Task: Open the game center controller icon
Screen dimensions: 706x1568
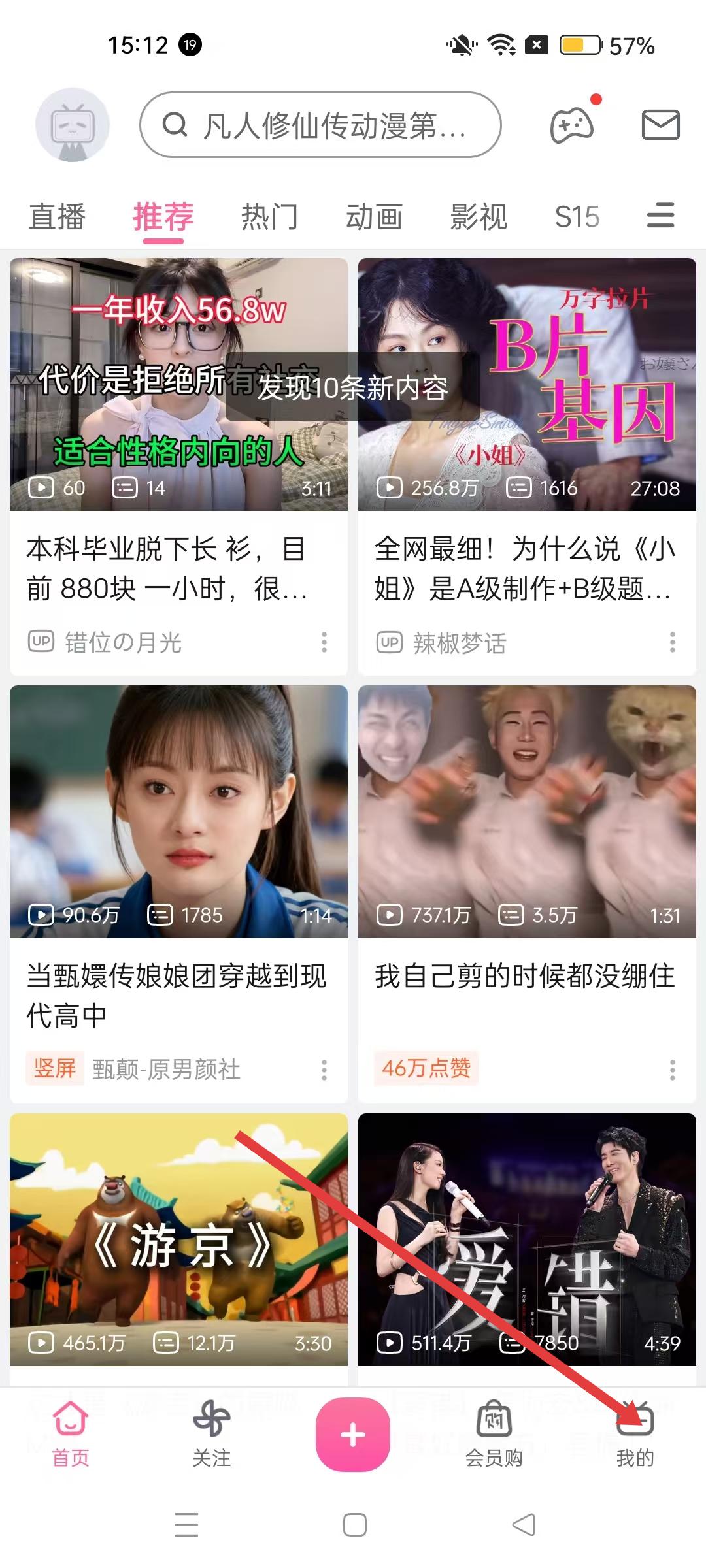Action: click(573, 124)
